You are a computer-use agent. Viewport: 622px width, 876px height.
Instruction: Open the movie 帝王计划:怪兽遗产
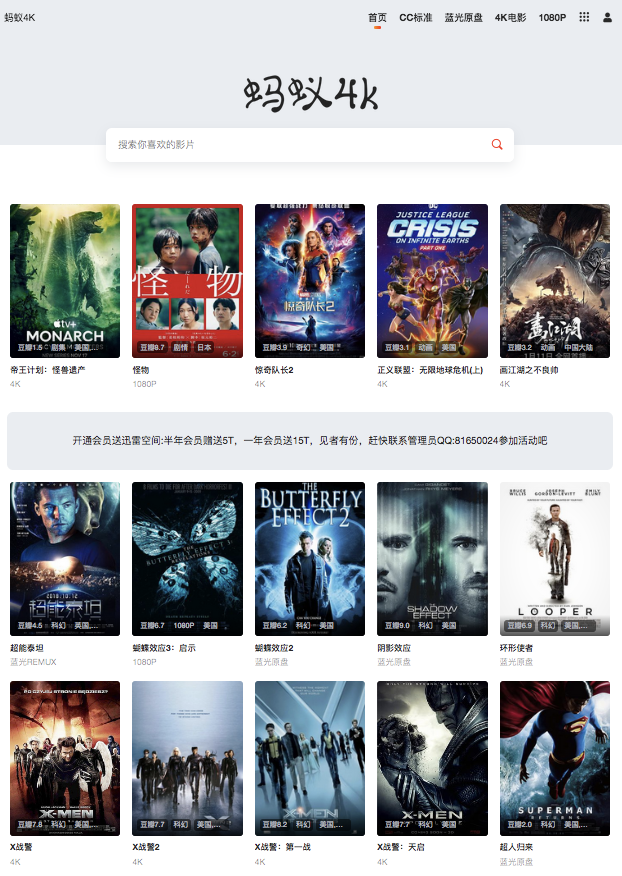65,281
